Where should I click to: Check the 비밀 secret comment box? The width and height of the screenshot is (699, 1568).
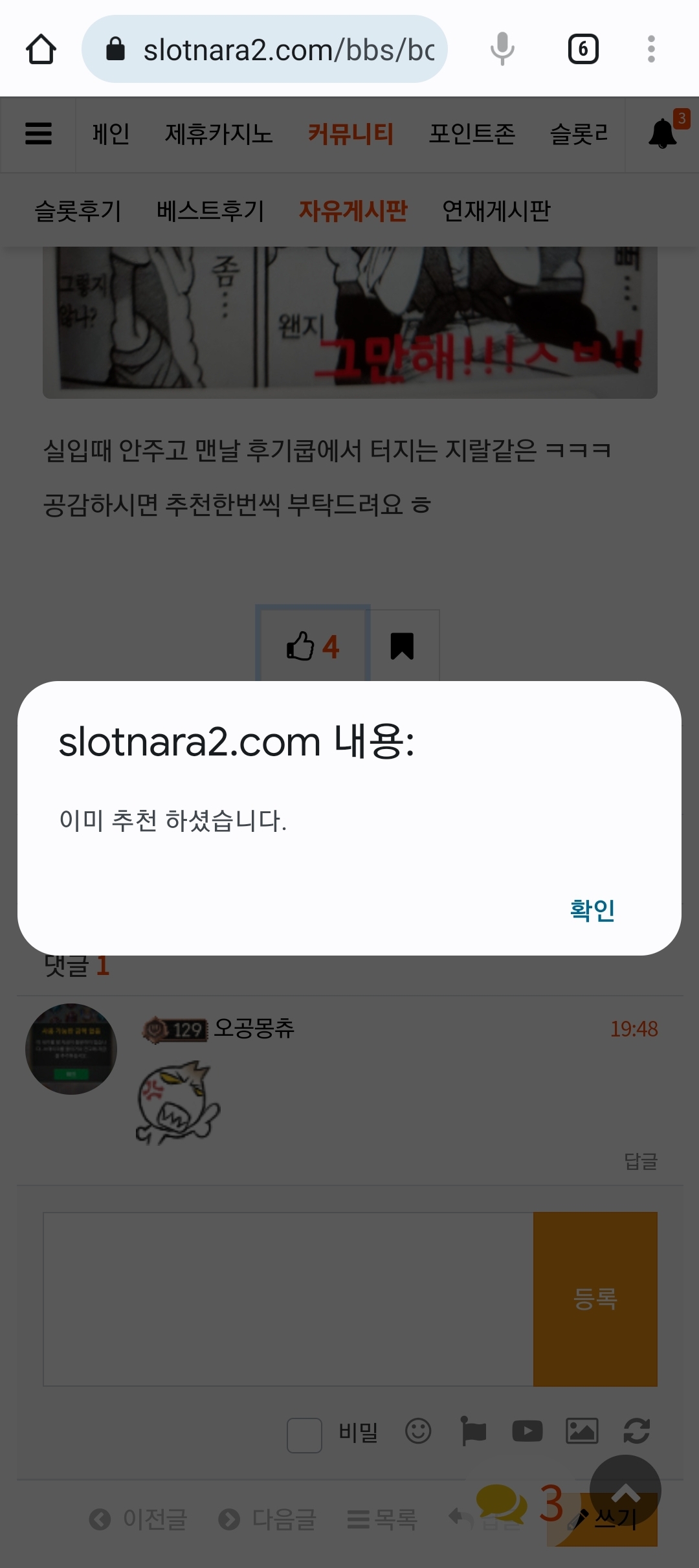click(304, 1435)
